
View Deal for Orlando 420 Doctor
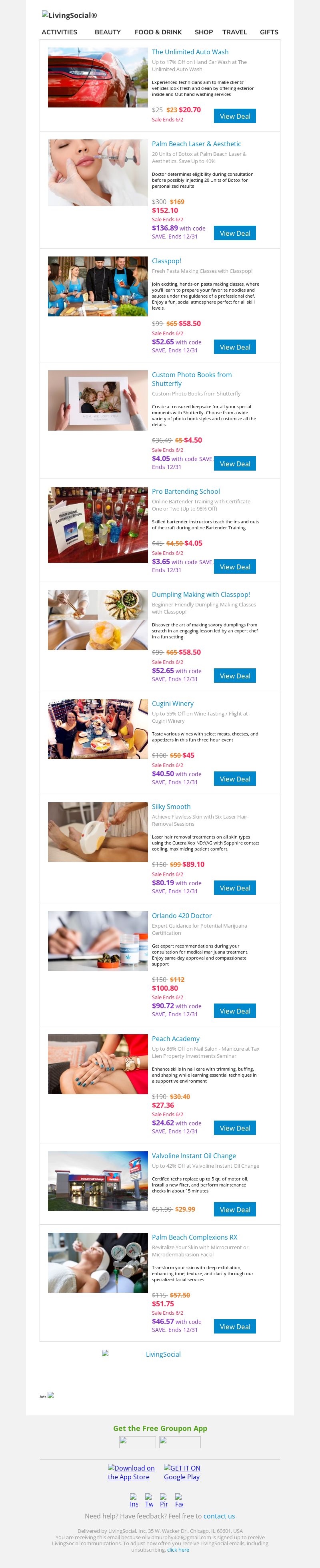(235, 1011)
